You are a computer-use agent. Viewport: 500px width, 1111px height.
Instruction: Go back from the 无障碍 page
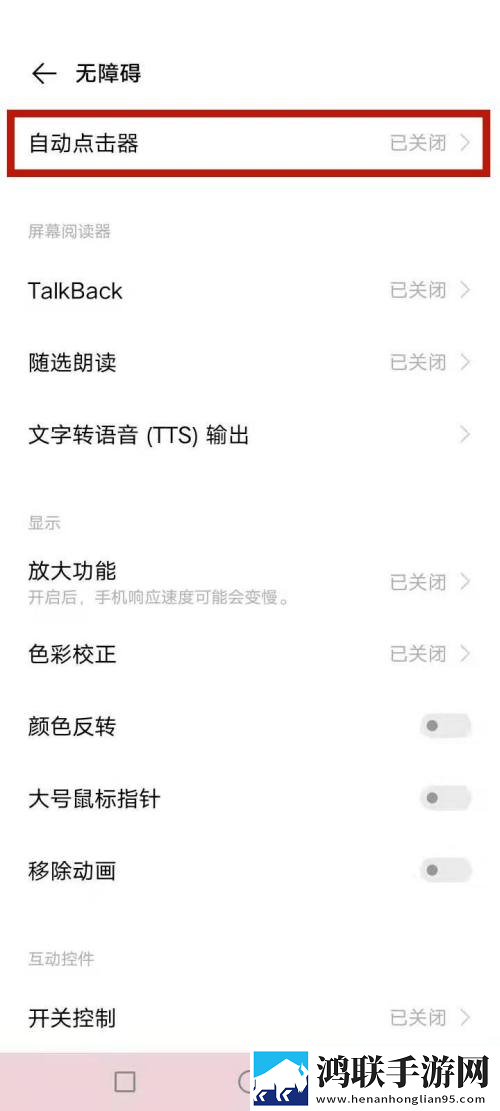(44, 74)
